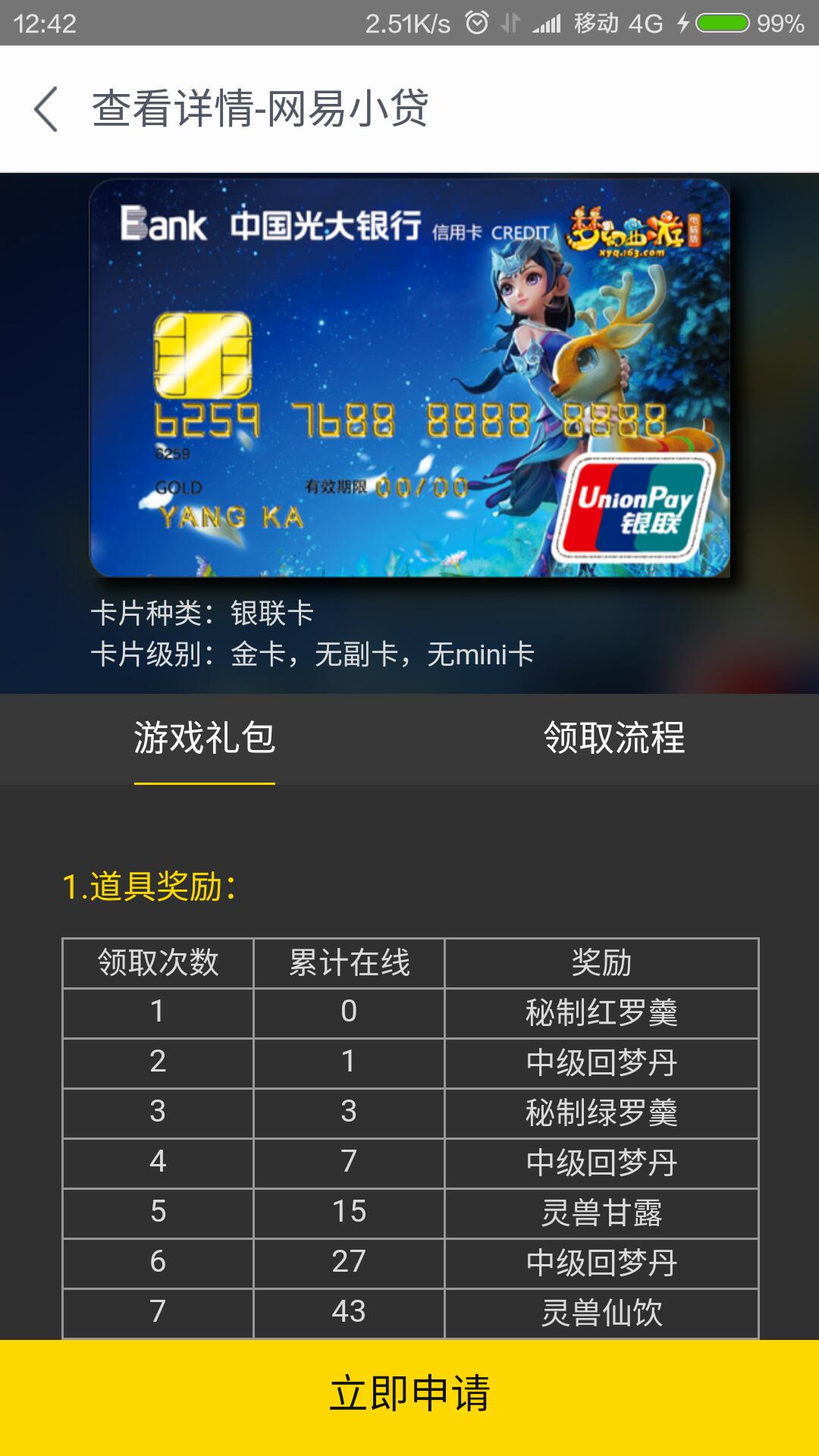Viewport: 819px width, 1456px height.
Task: Tap the 立即申请 button to apply now
Action: 409,1394
